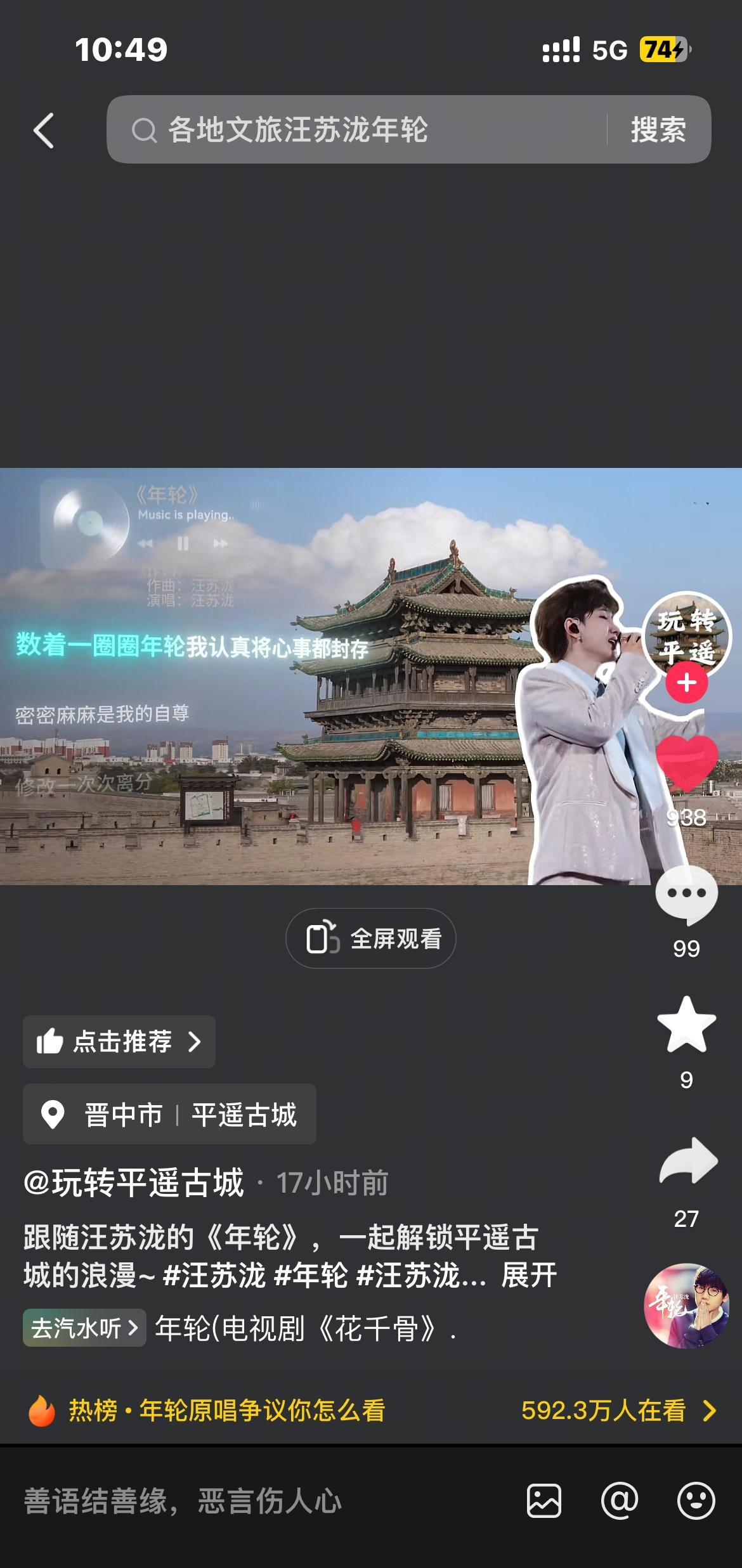Attach an image to the comment

pos(544,1501)
